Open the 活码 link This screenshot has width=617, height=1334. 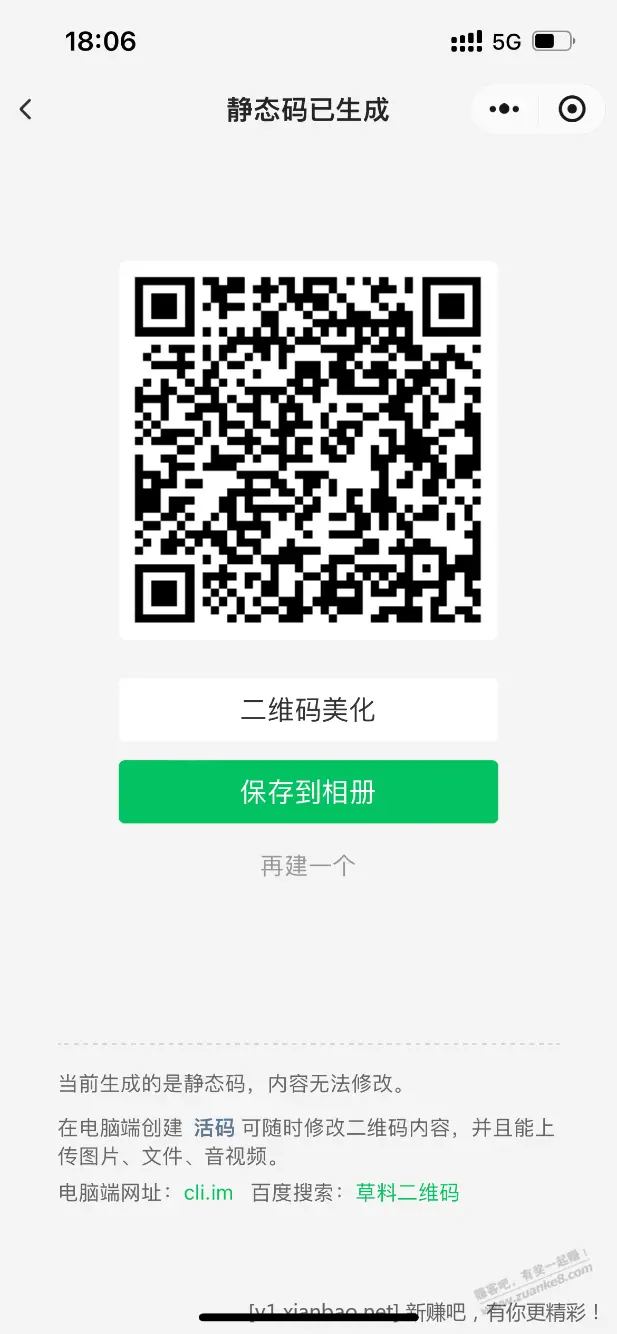coord(214,1128)
